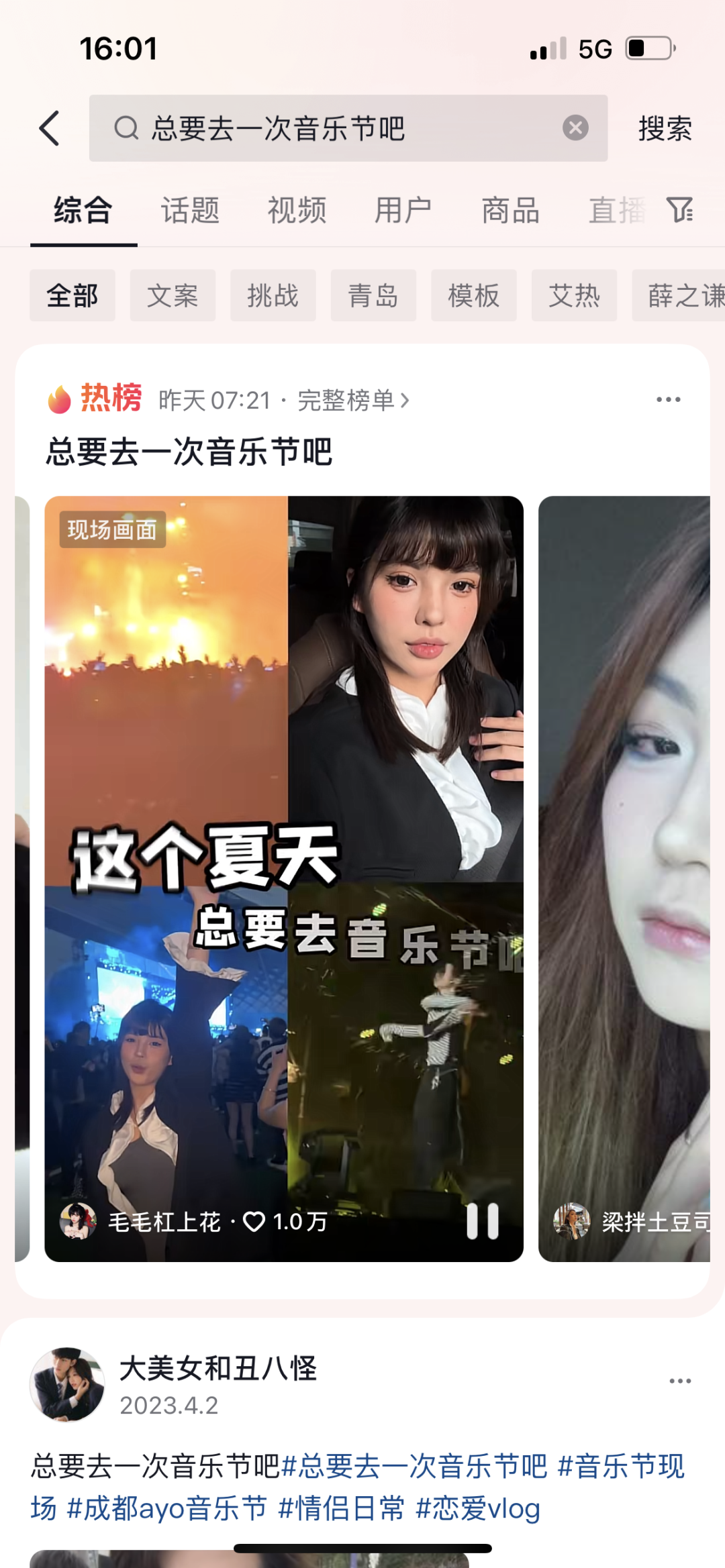Screen dimensions: 725x1568
Task: Open the overflow menu on the 热榜 card
Action: click(x=668, y=400)
